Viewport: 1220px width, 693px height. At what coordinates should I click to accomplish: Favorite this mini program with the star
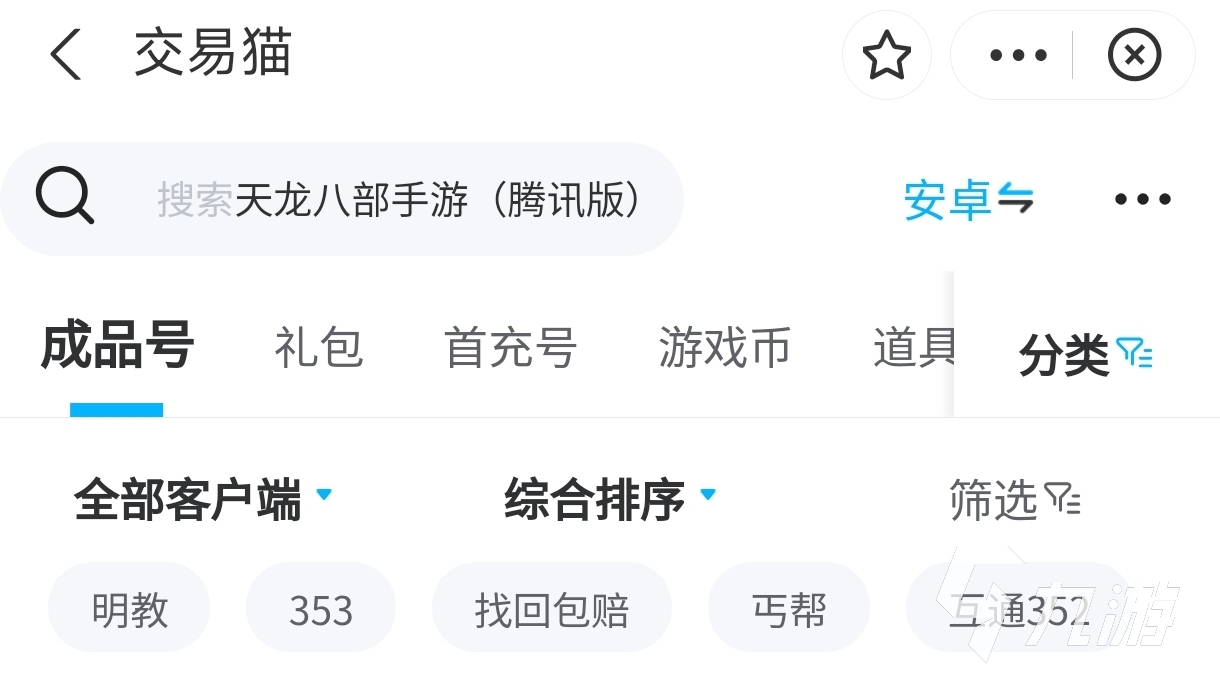886,55
